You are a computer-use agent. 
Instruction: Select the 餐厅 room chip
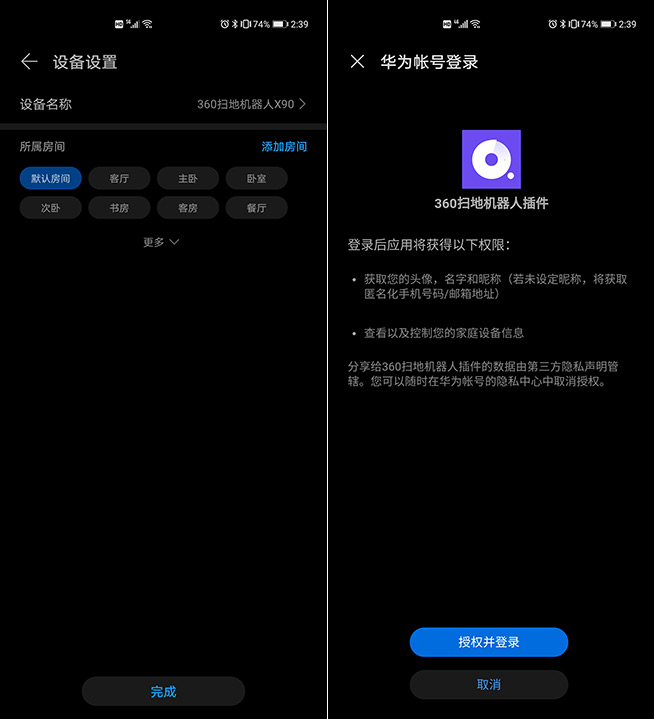point(256,208)
